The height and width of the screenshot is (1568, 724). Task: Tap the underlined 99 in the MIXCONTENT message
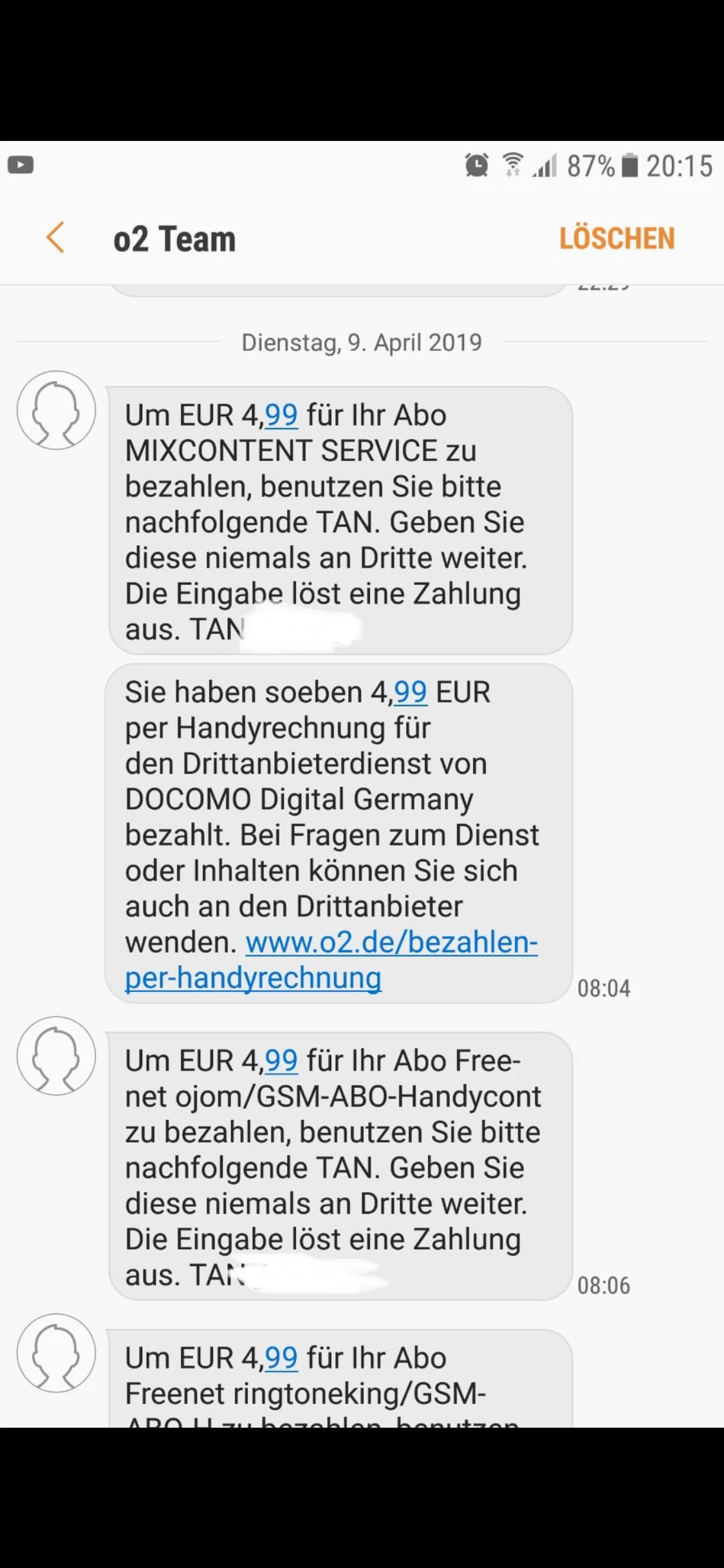pos(281,416)
